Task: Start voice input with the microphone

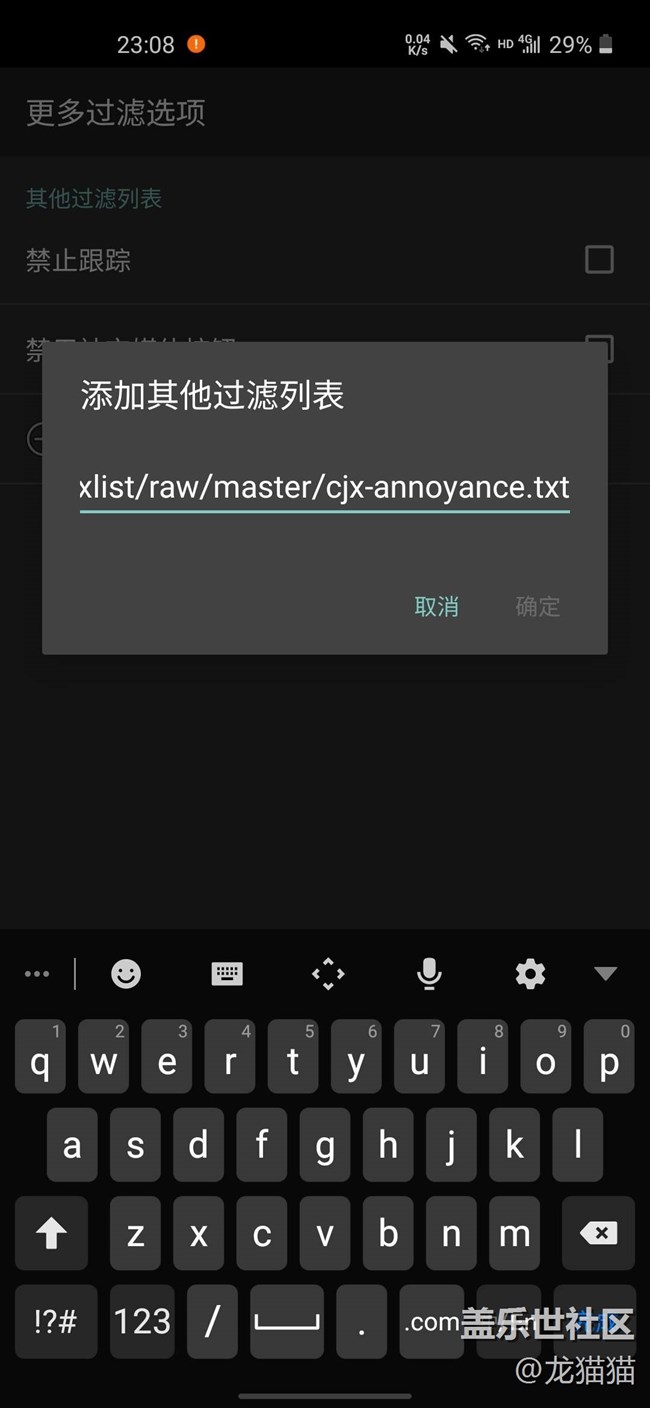Action: tap(429, 973)
